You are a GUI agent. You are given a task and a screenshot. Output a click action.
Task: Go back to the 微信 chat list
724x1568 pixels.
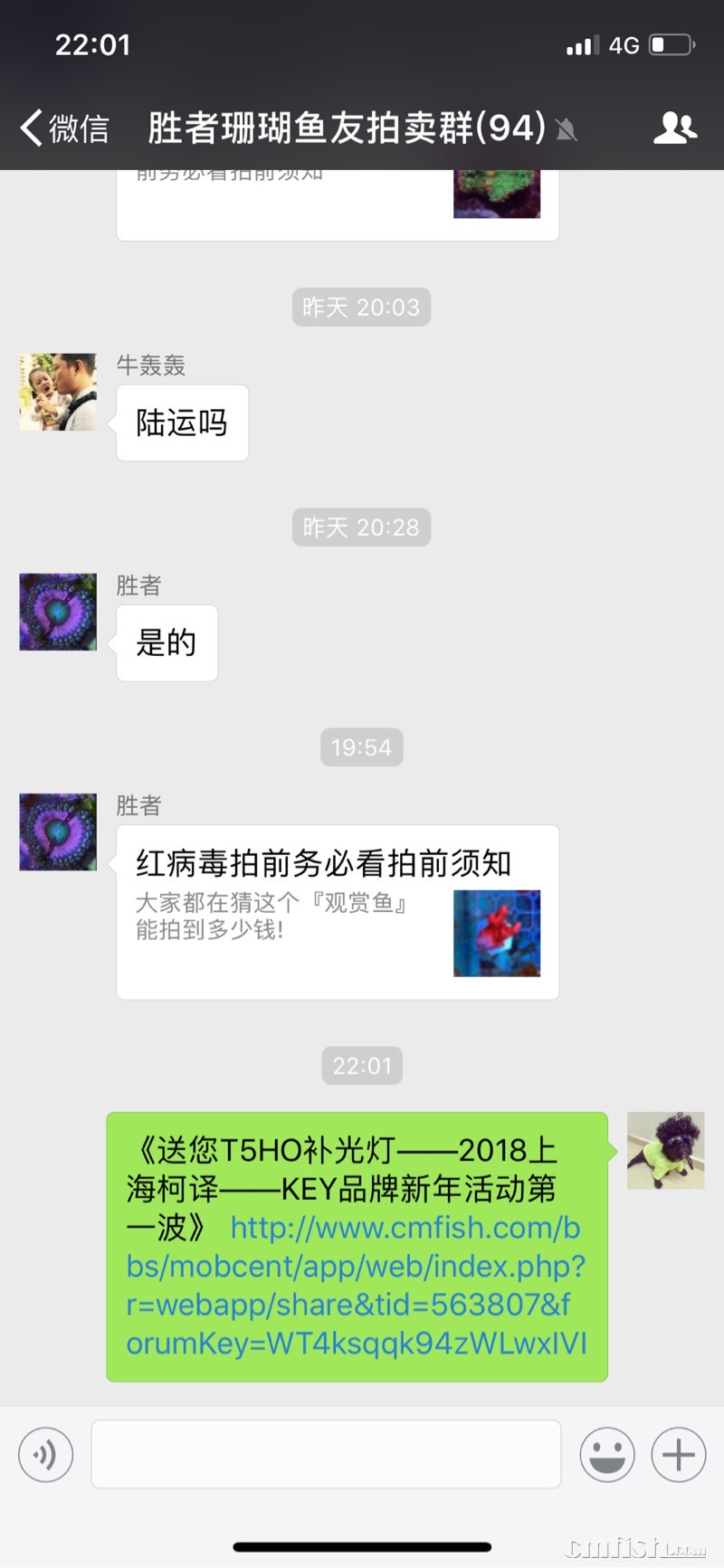tap(63, 128)
